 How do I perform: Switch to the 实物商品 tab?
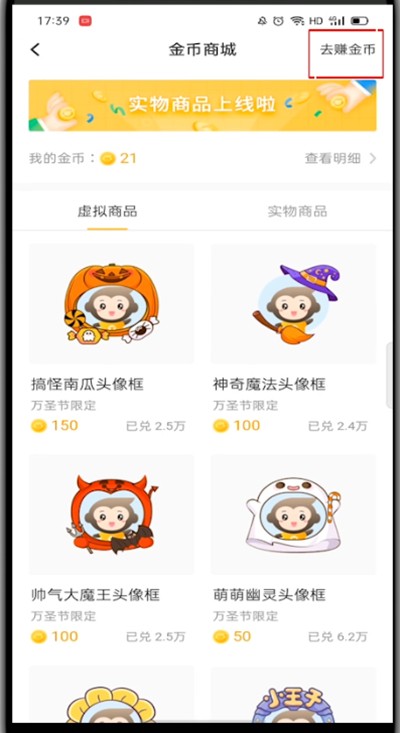297,211
